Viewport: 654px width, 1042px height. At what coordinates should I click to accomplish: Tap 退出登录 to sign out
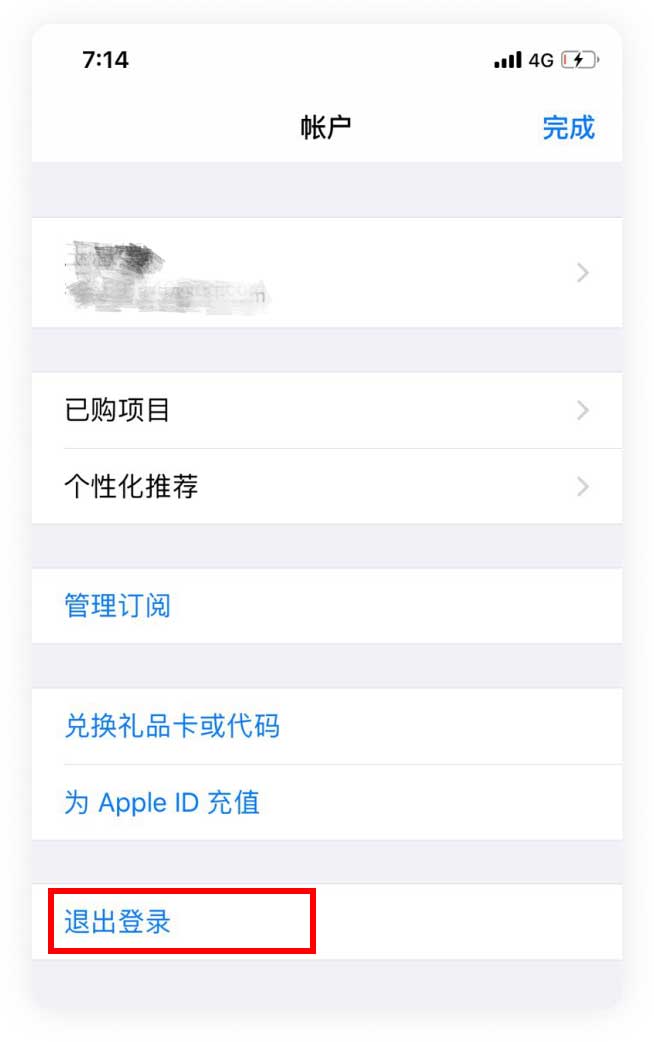coord(118,921)
